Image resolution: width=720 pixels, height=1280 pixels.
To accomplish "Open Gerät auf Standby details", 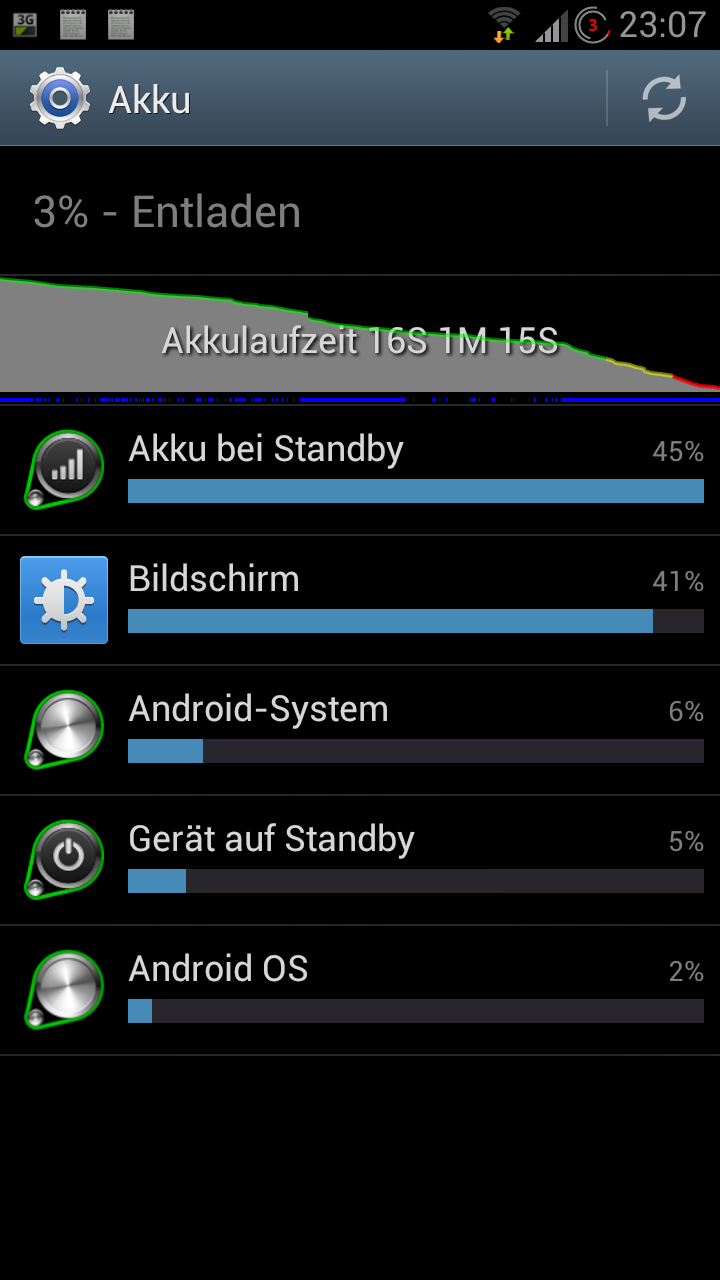I will click(x=360, y=860).
